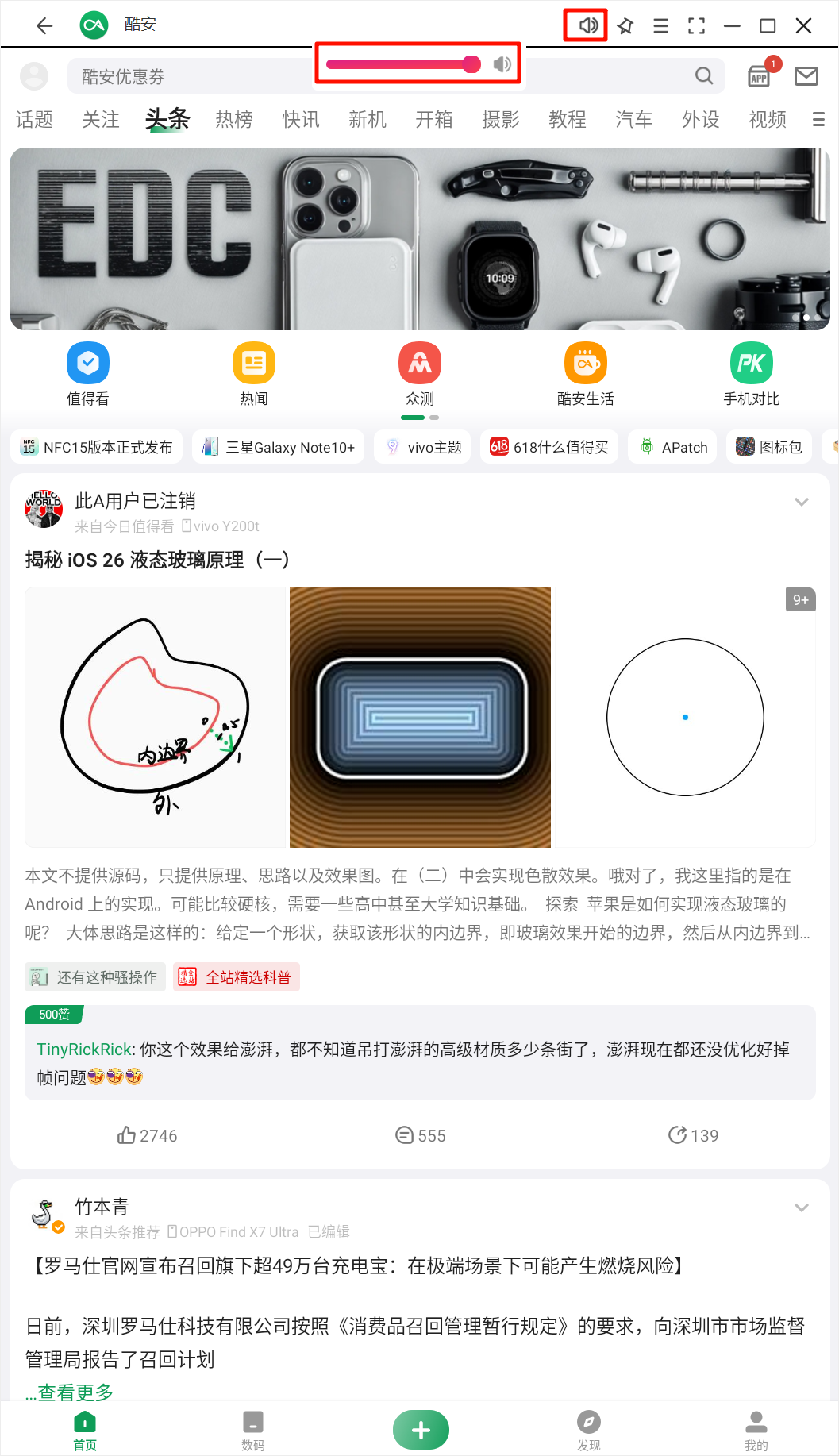Open comments on the iOS 26 post
Viewport: 839px width, 1456px height.
[420, 1135]
